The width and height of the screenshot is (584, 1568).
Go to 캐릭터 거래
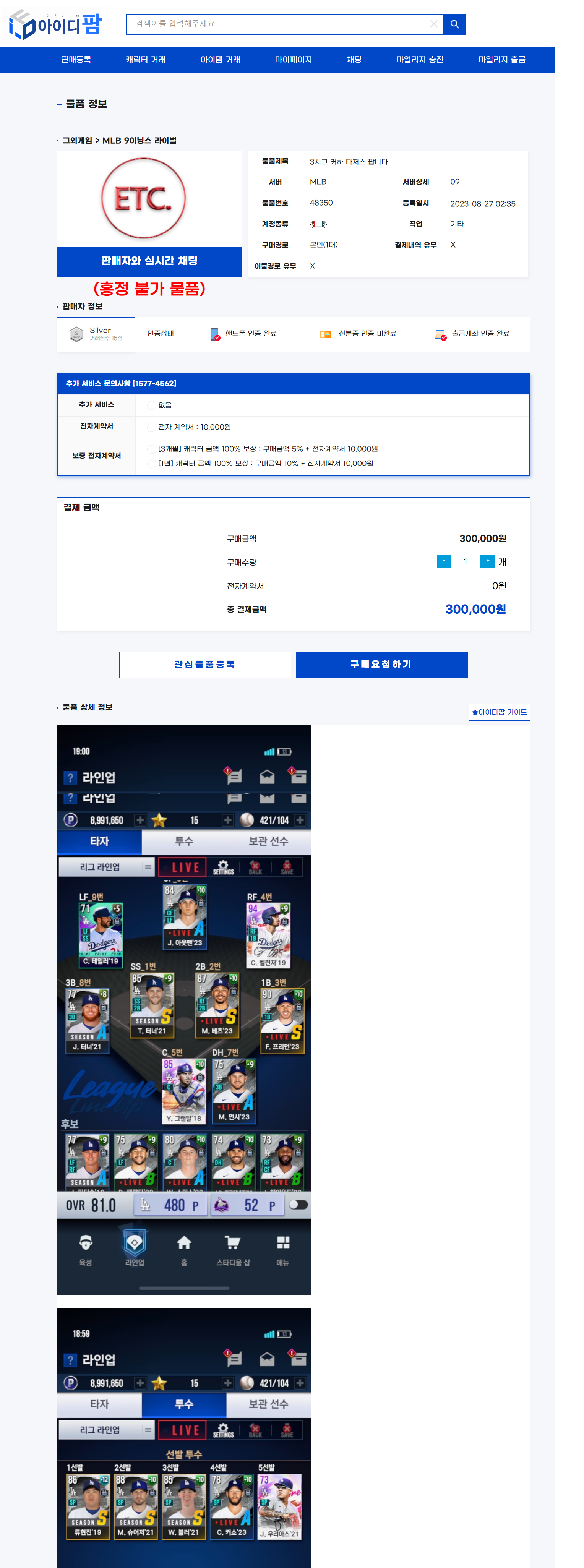[x=146, y=60]
